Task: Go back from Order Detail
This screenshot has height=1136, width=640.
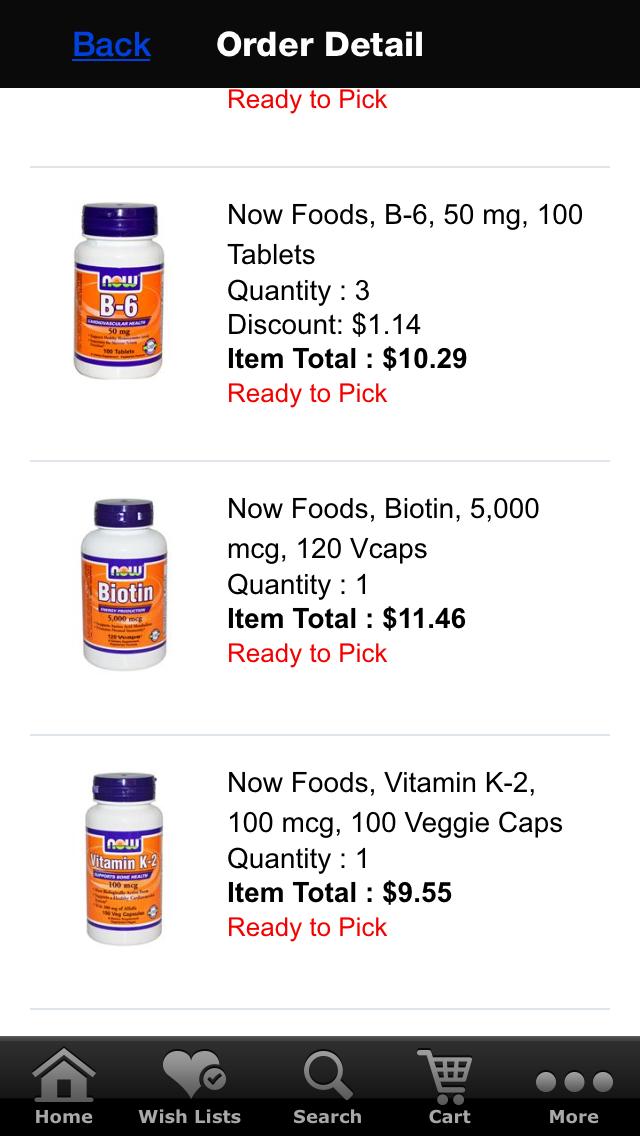Action: click(x=111, y=45)
